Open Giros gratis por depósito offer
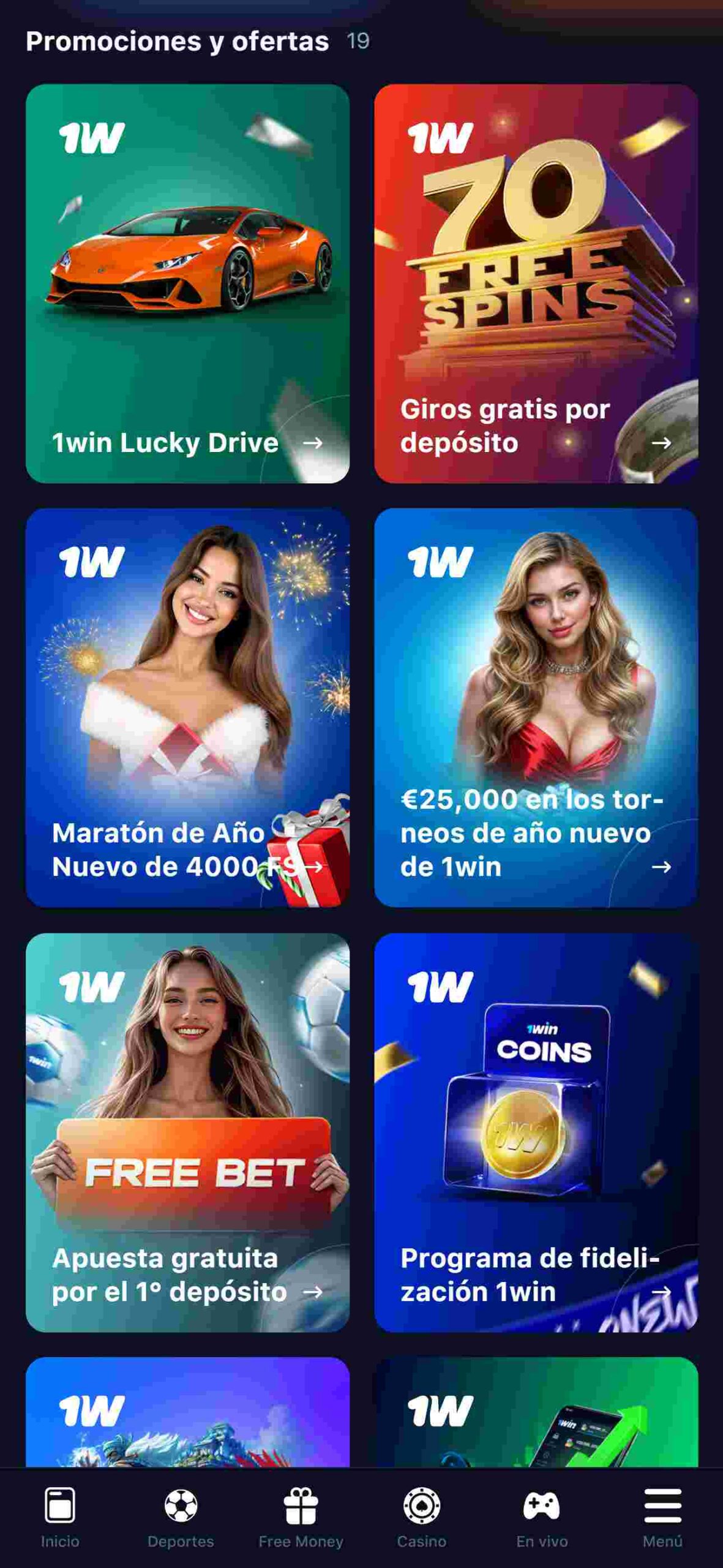This screenshot has width=723, height=1568. coord(536,284)
